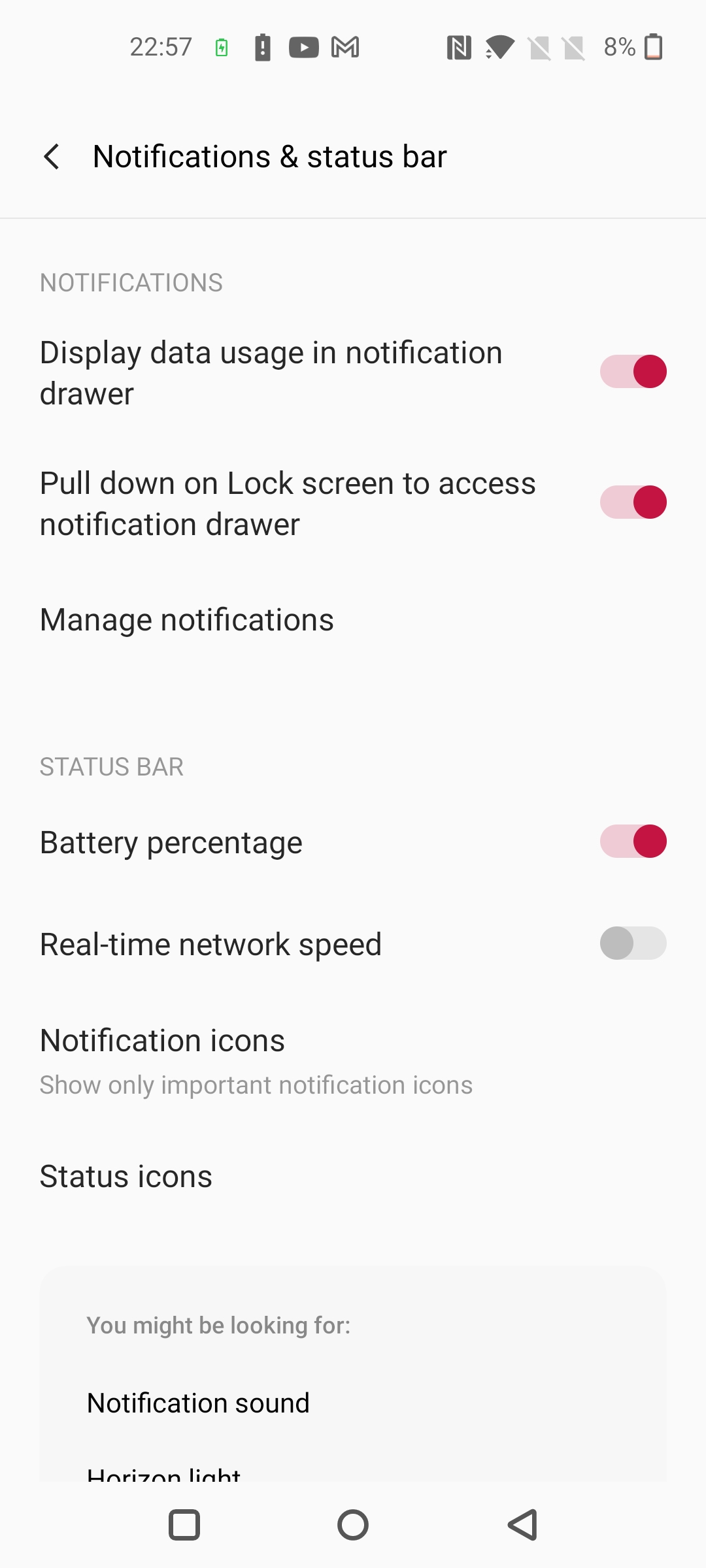Image resolution: width=706 pixels, height=1568 pixels.
Task: Toggle Display data usage in notification drawer
Action: pyautogui.click(x=633, y=372)
